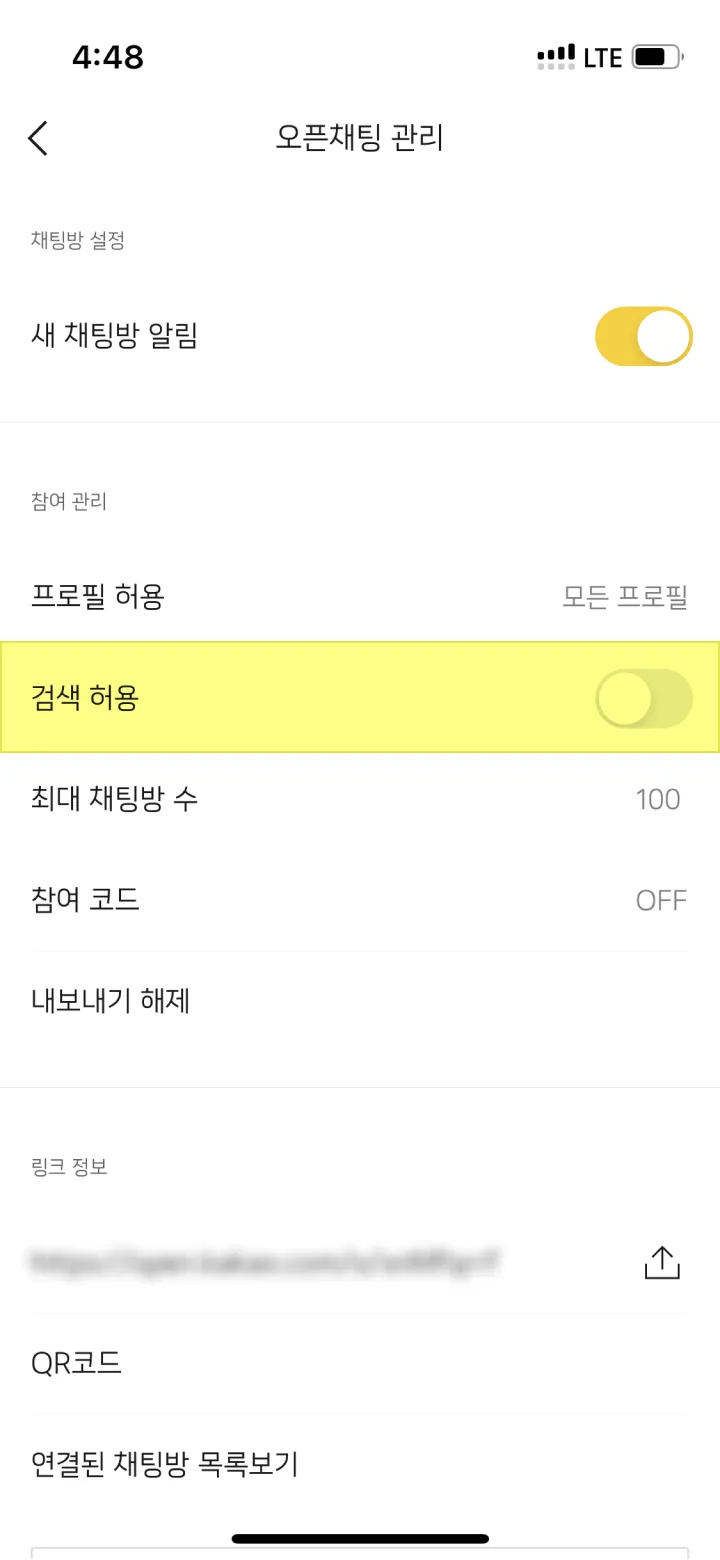The width and height of the screenshot is (720, 1560).
Task: Enable 검색 허용 switch
Action: 643,698
